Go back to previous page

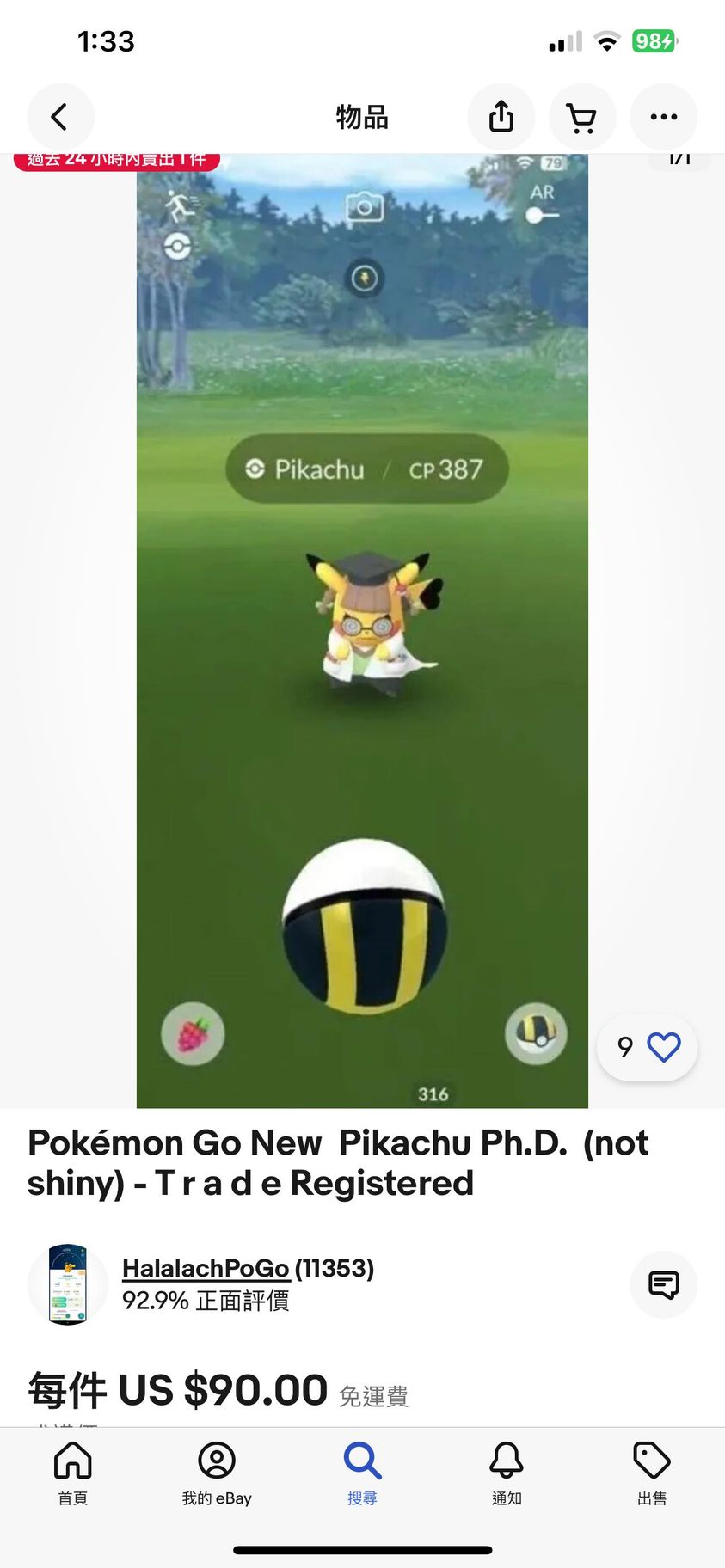(60, 117)
